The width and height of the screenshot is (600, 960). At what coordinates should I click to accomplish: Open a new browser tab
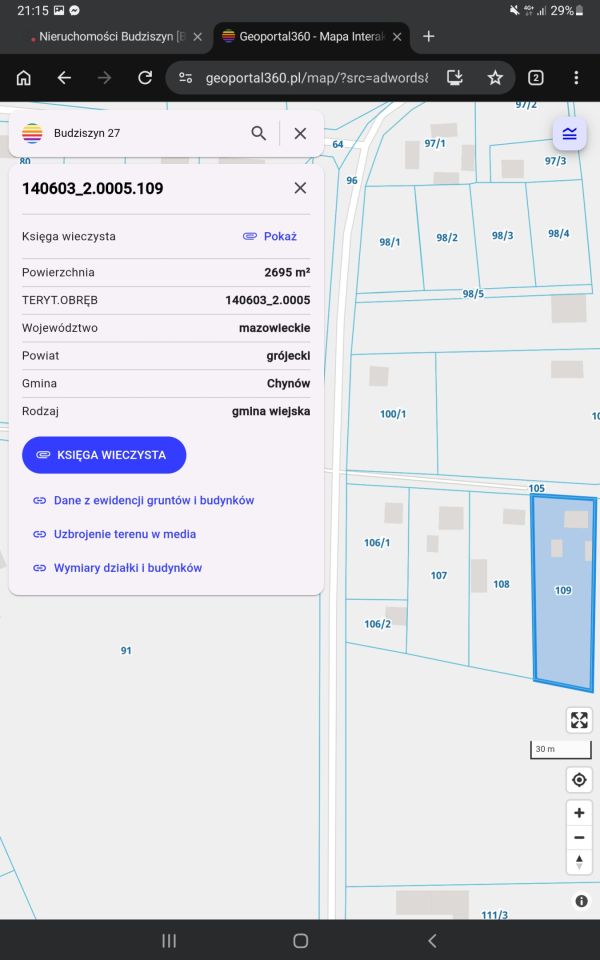coord(429,37)
